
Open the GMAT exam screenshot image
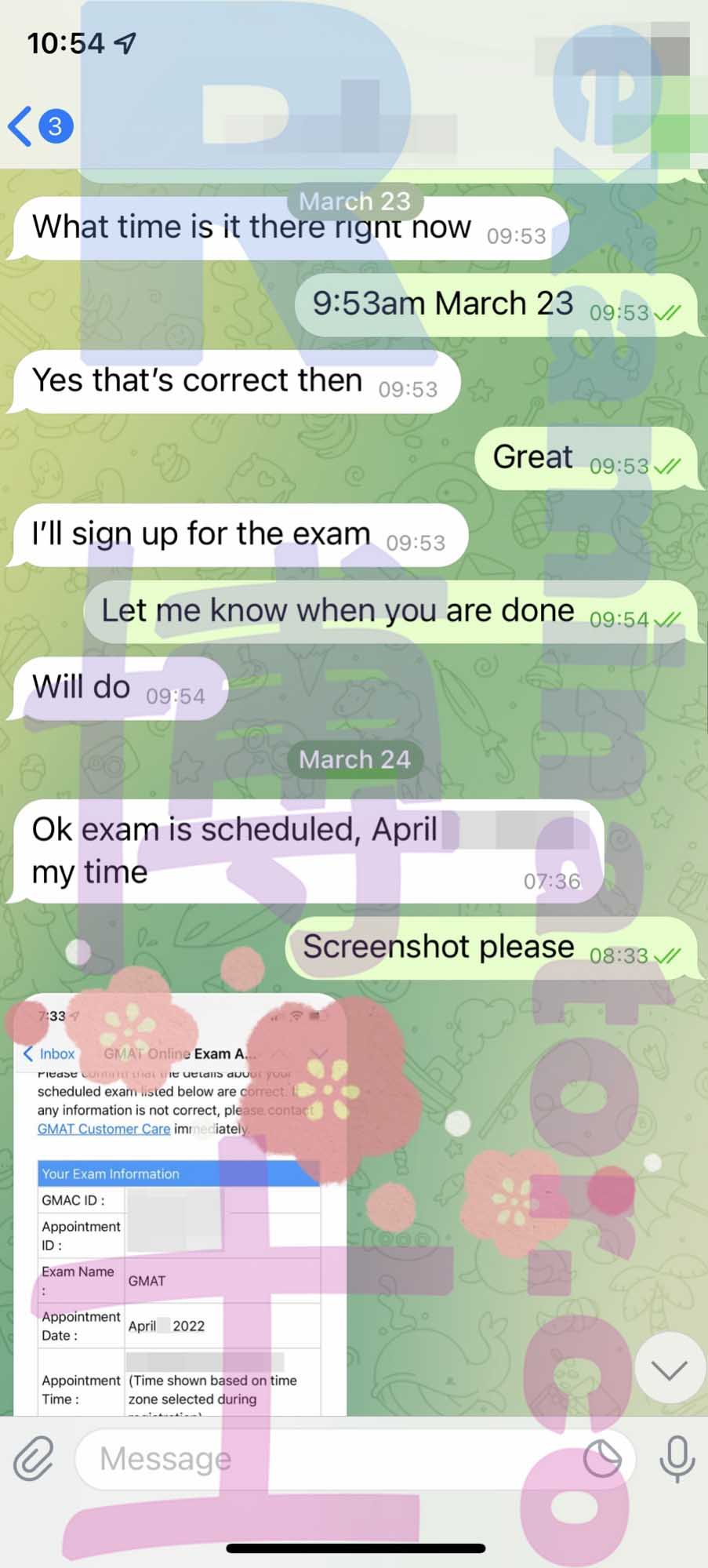click(180, 1205)
